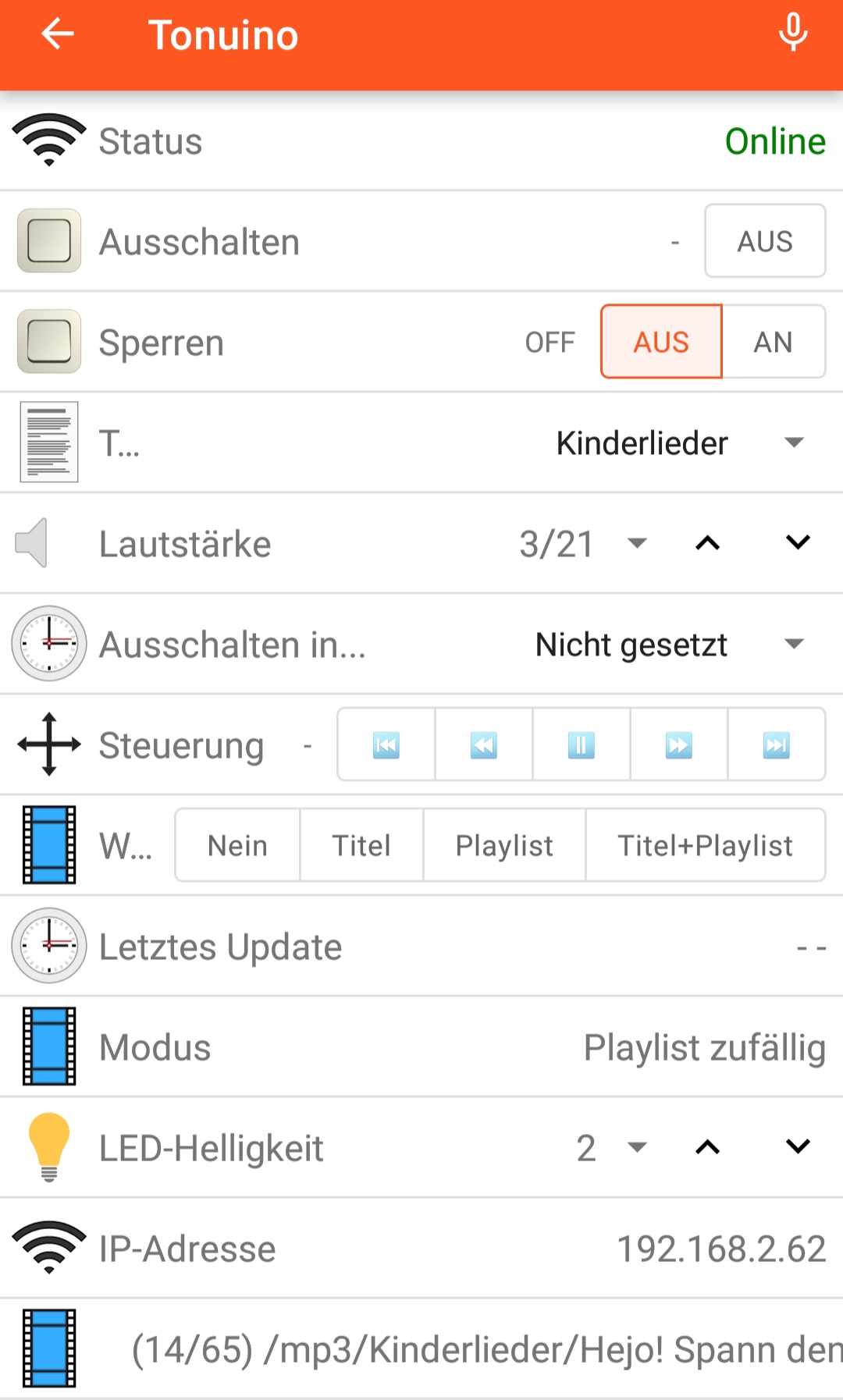The height and width of the screenshot is (1400, 843).
Task: Select AUS in the Sperren row
Action: click(661, 342)
